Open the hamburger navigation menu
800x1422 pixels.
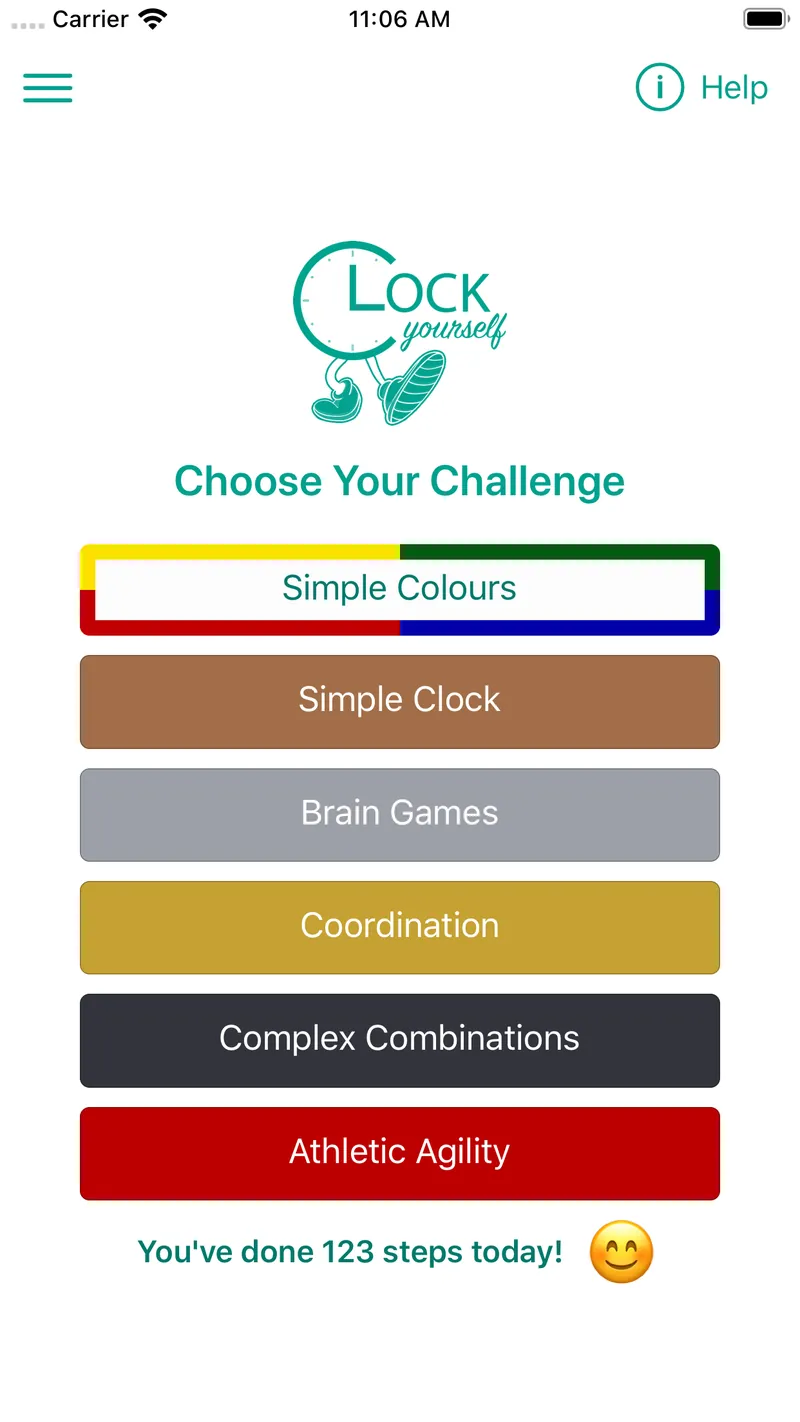coord(47,88)
